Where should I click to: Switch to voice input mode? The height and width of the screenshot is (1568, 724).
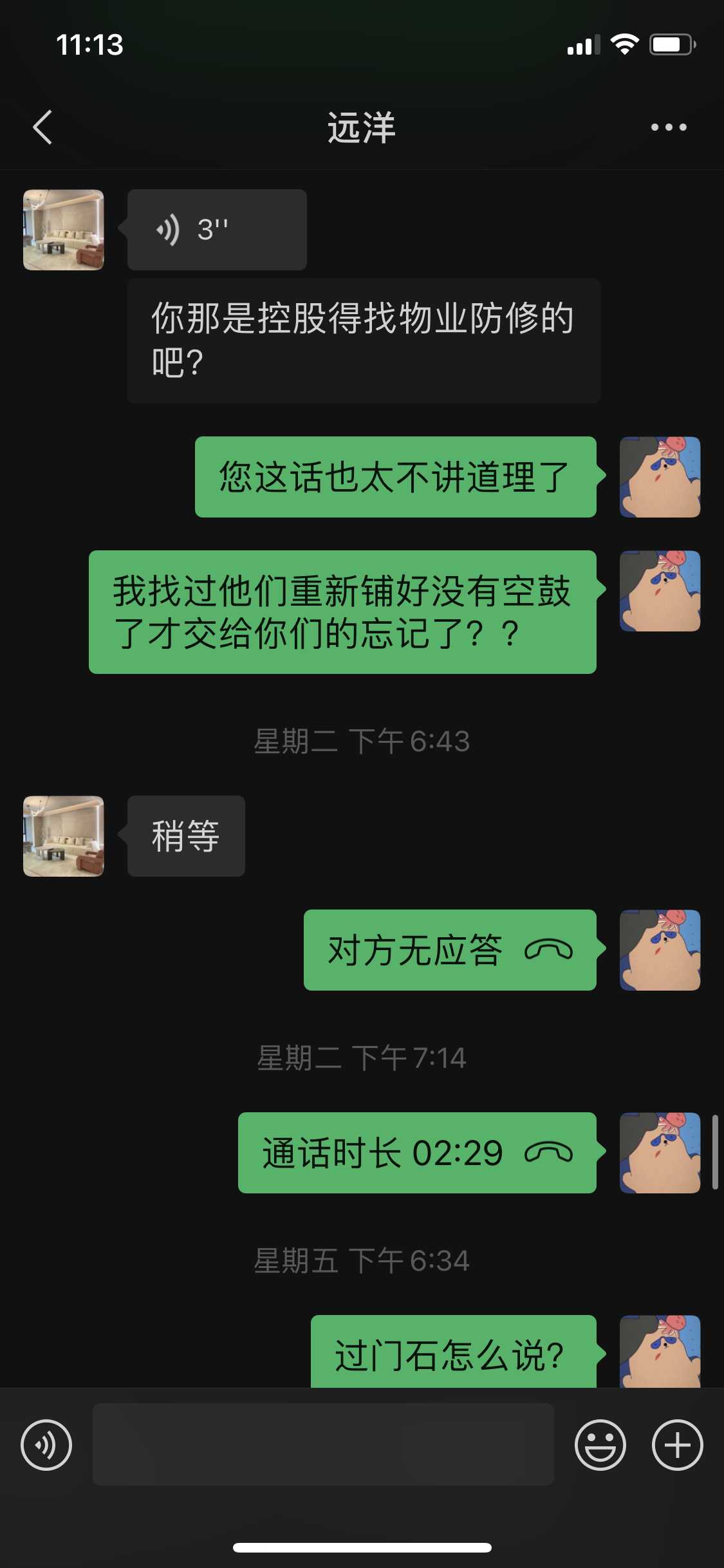click(x=46, y=1445)
